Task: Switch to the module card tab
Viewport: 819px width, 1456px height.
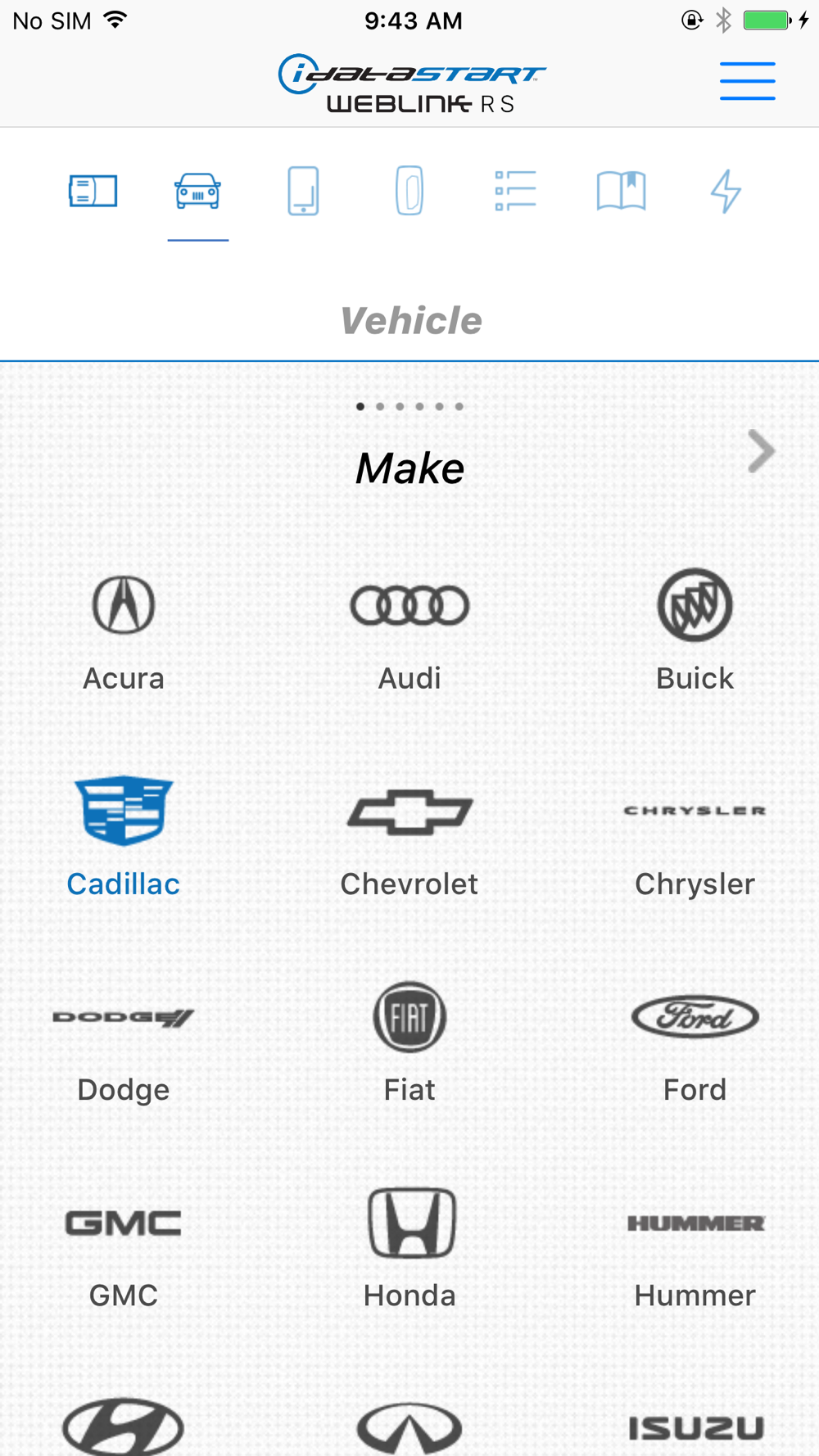Action: 93,192
